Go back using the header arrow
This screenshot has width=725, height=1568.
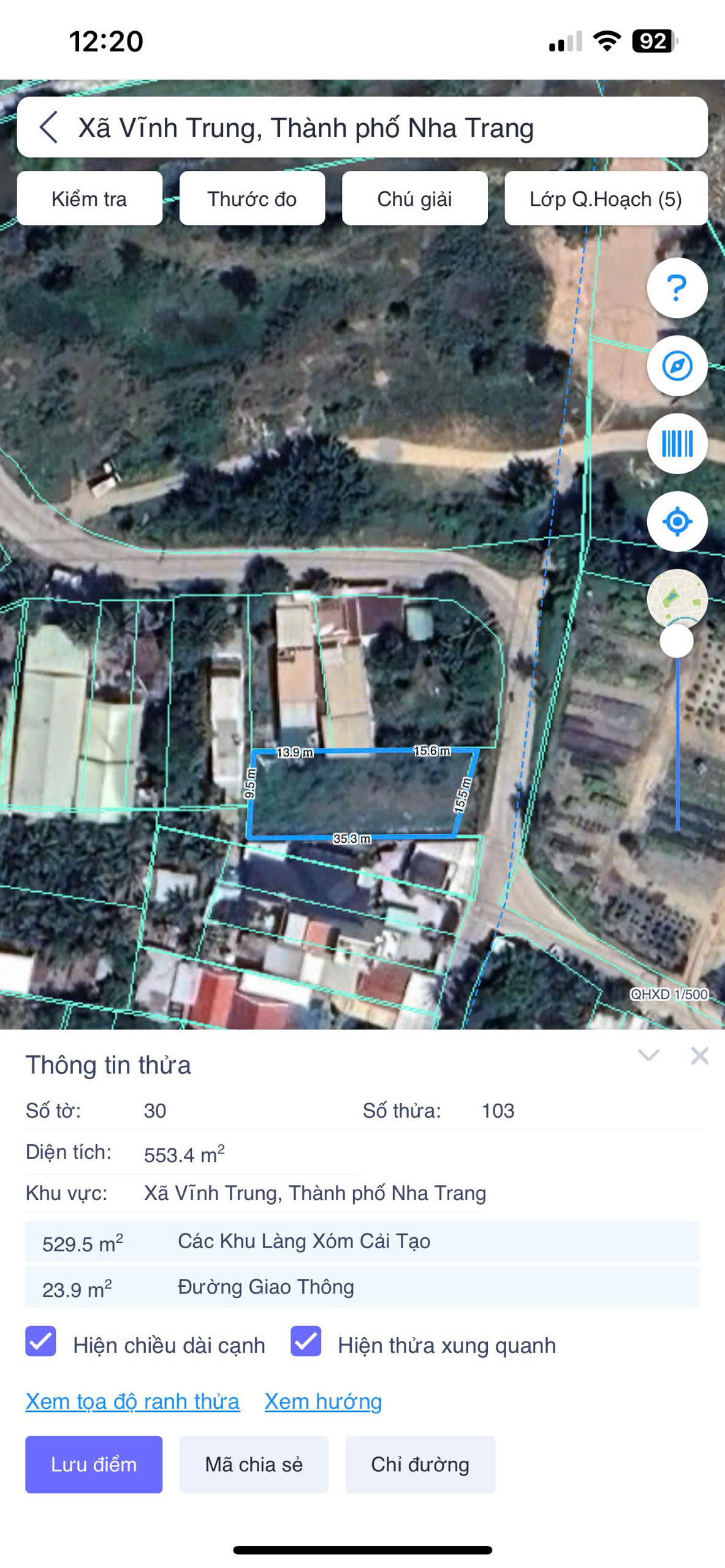[x=49, y=127]
